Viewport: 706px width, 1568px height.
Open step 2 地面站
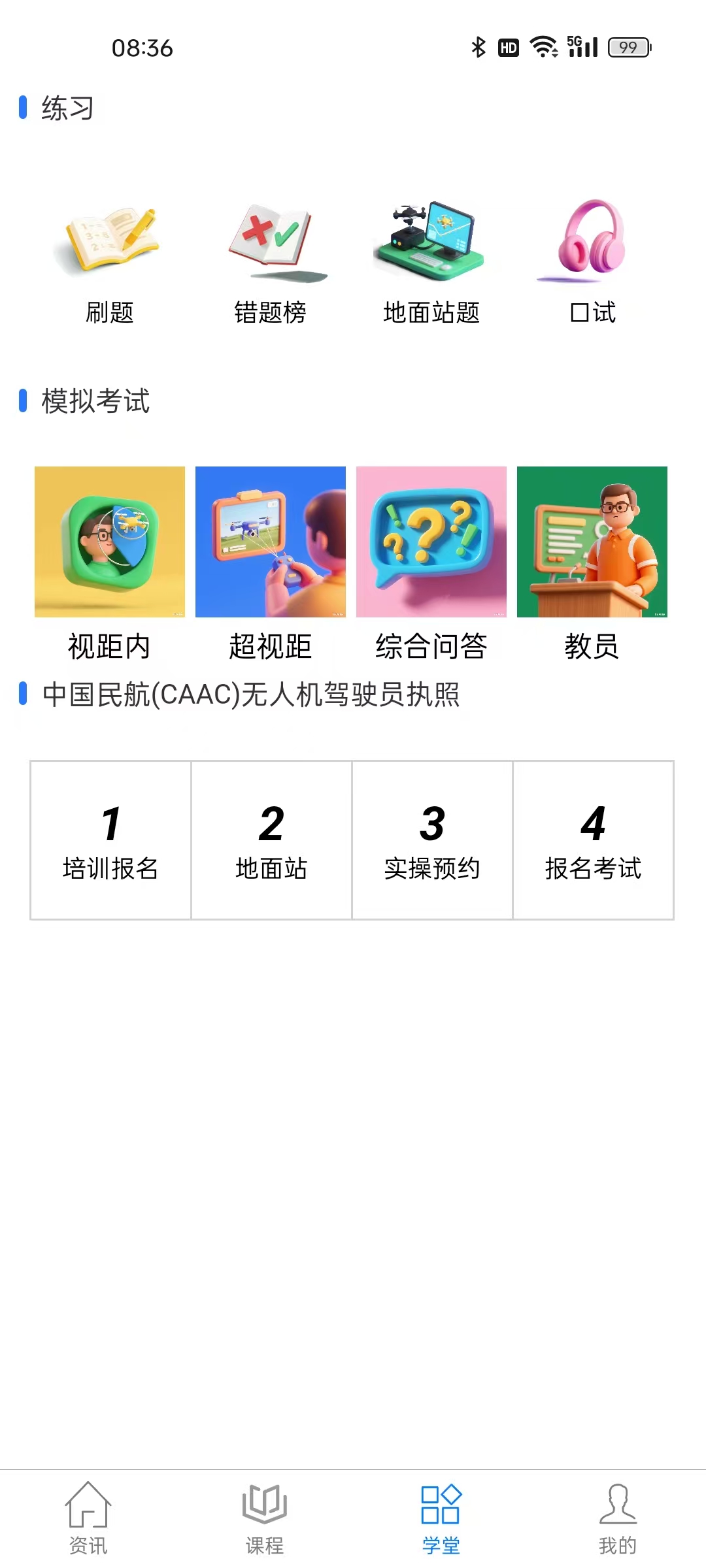[x=271, y=840]
